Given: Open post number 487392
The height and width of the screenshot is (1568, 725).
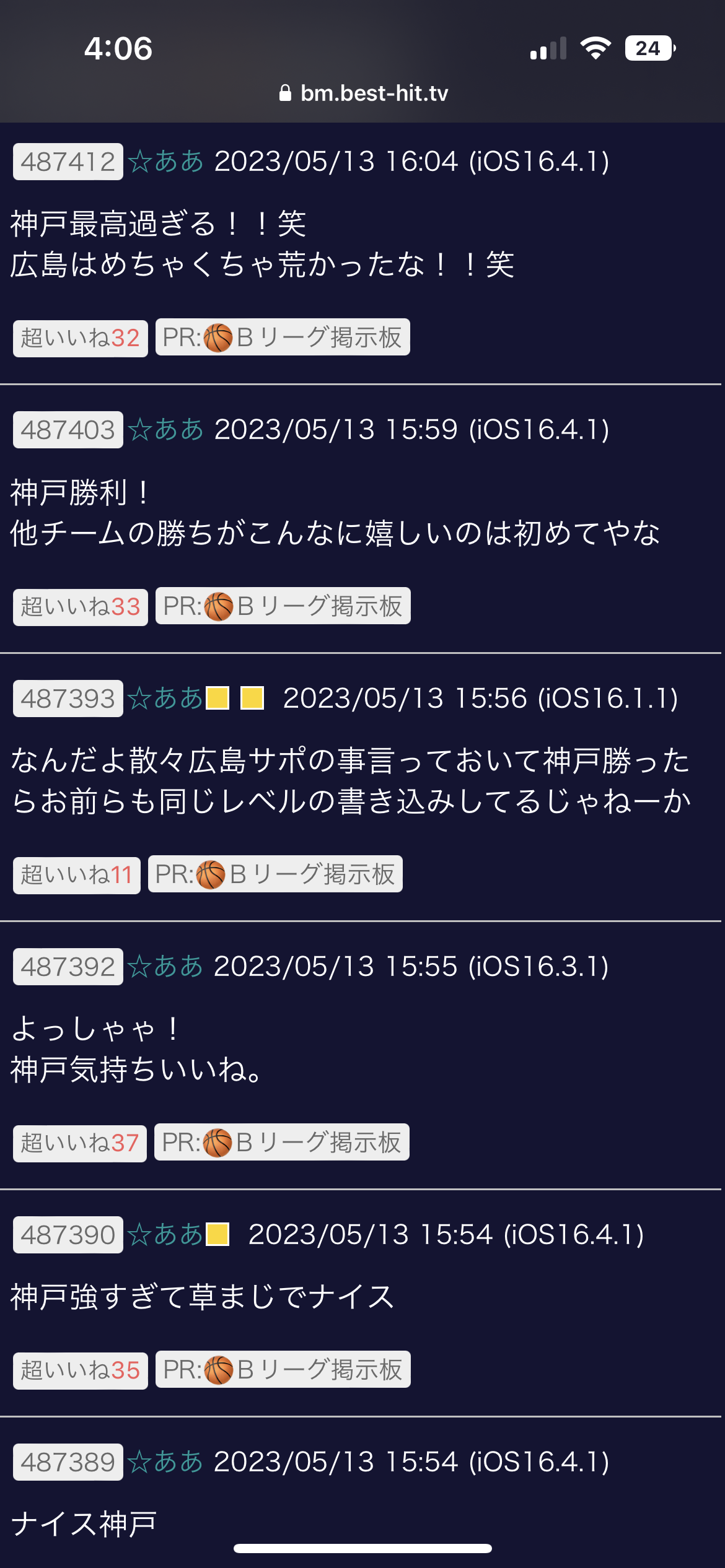Looking at the screenshot, I should click(68, 967).
